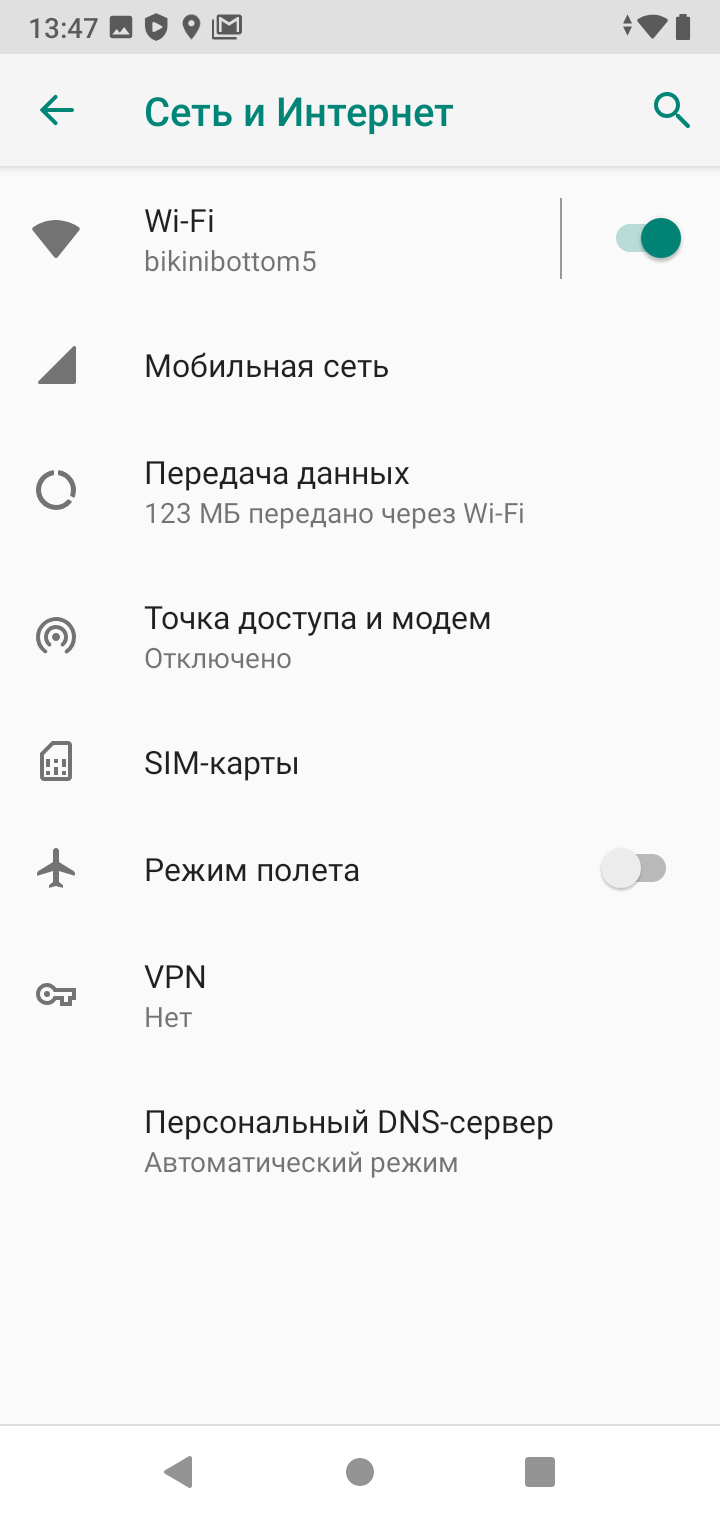Enable Режим полета toggle
Image resolution: width=720 pixels, height=1520 pixels.
click(633, 869)
